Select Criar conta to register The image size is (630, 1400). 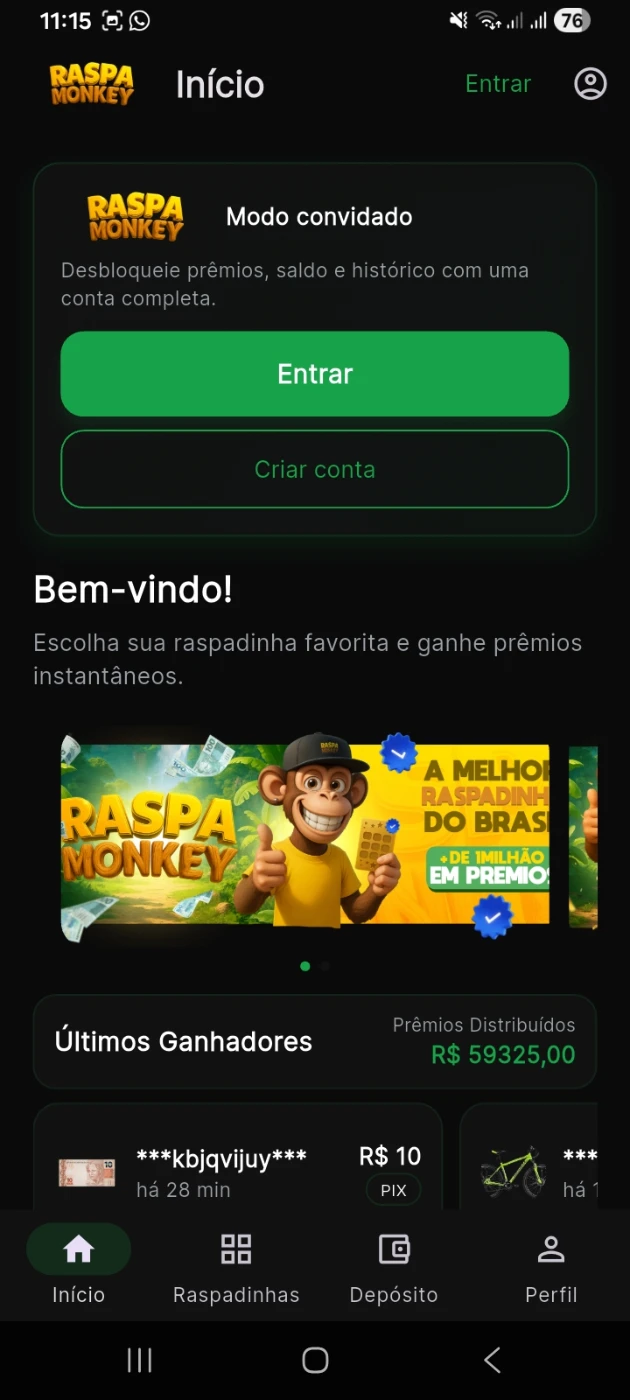click(315, 469)
